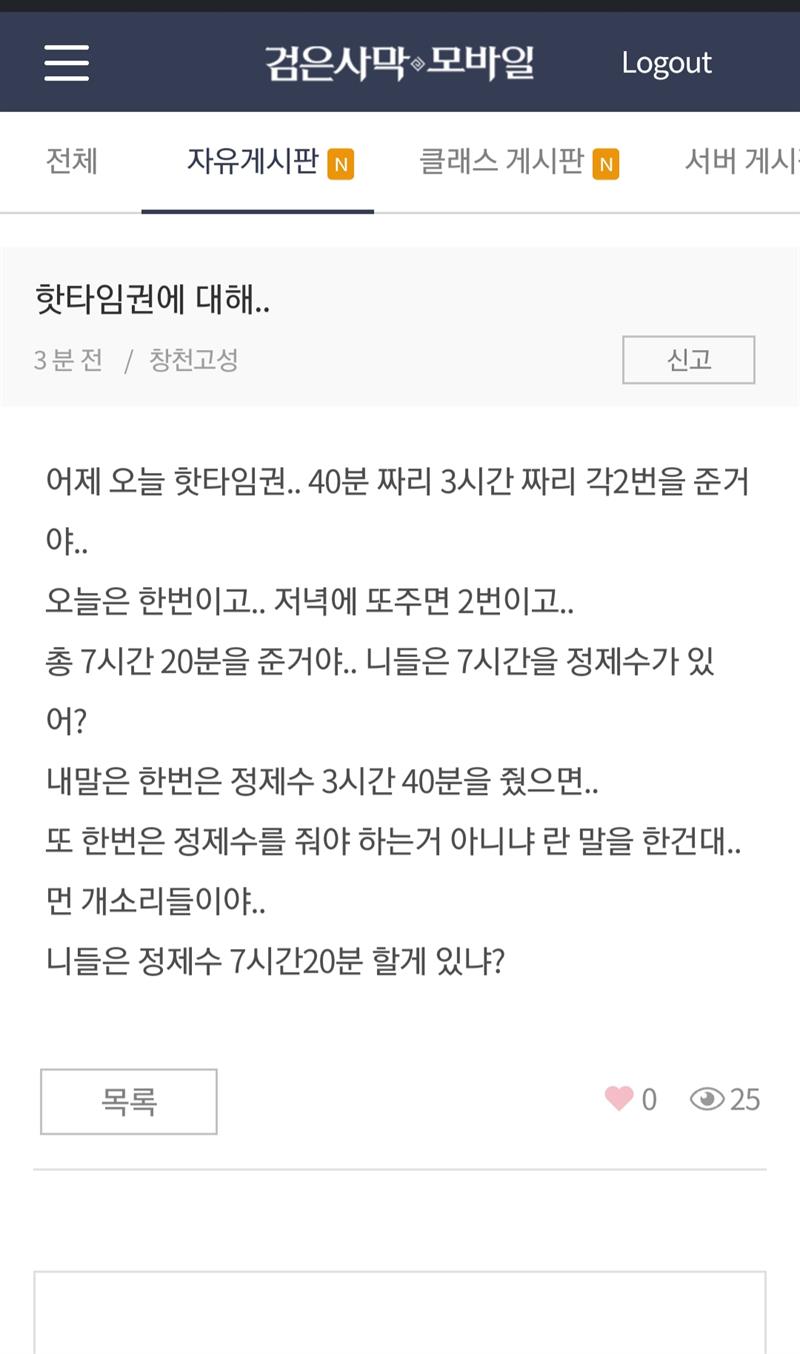Open the 검은사막 모바일 home logo
This screenshot has width=800, height=1354.
(400, 62)
